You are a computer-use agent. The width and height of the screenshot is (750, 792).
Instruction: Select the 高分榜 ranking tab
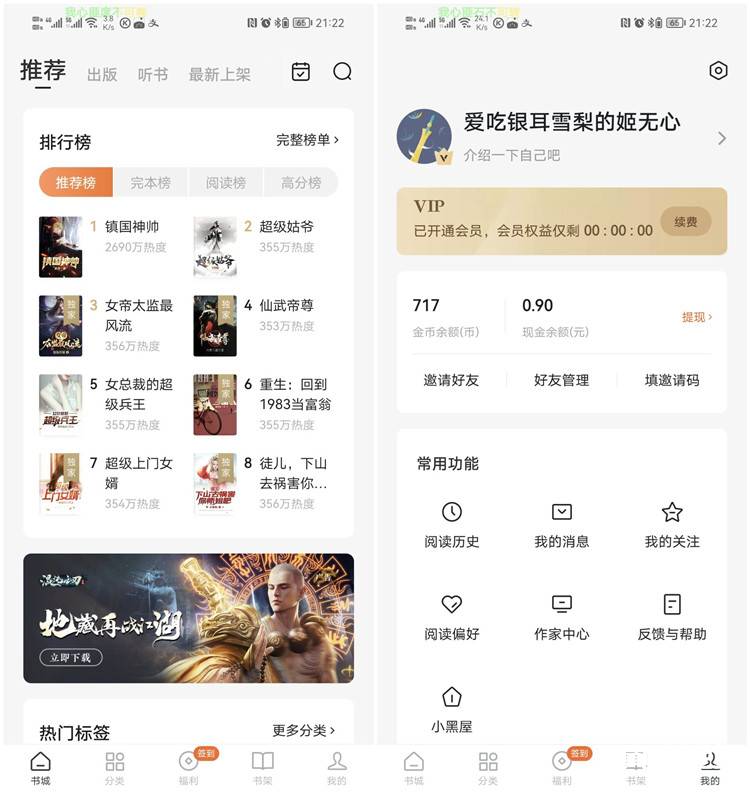point(300,182)
